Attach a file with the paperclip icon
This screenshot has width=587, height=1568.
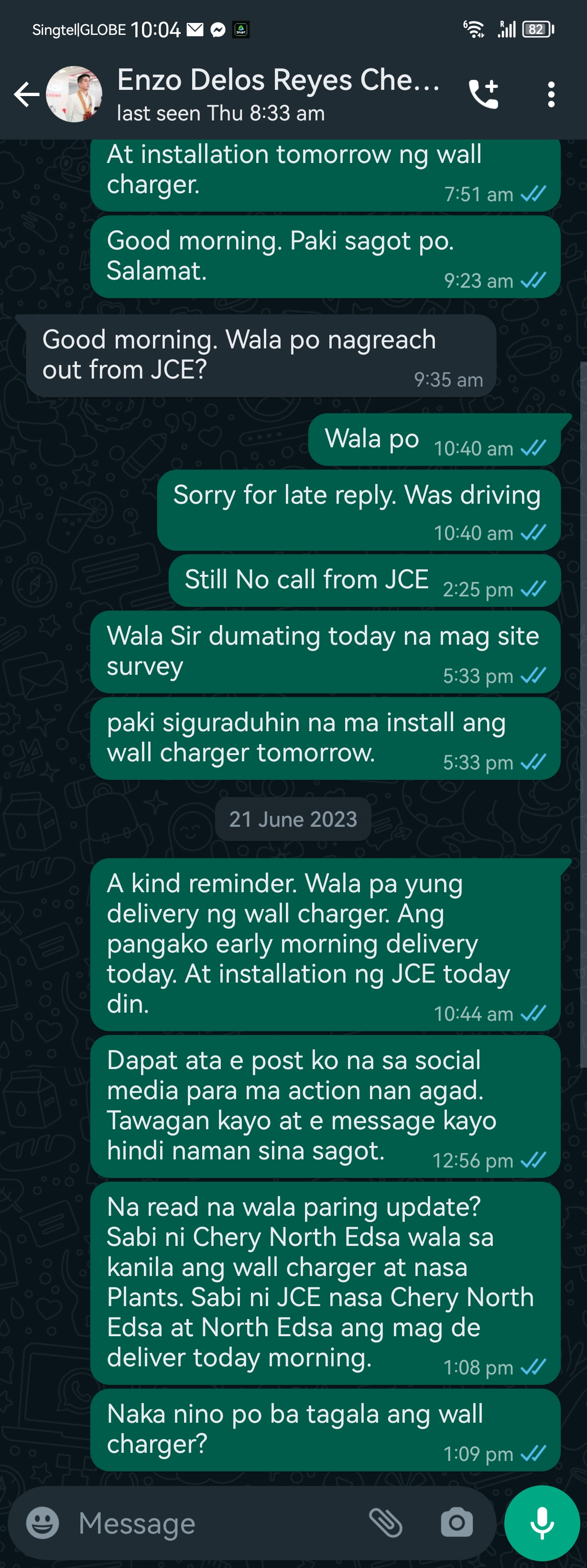click(x=386, y=1523)
